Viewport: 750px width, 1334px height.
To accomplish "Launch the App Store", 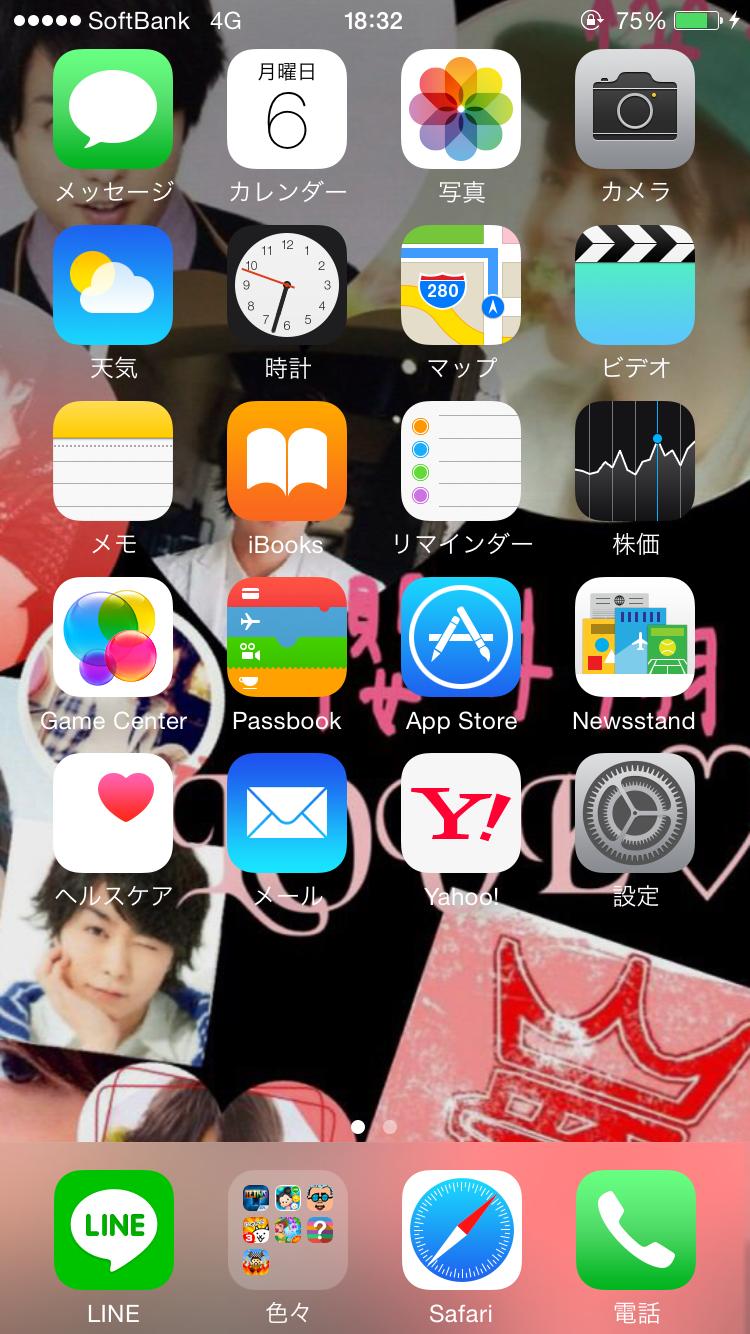I will click(461, 637).
